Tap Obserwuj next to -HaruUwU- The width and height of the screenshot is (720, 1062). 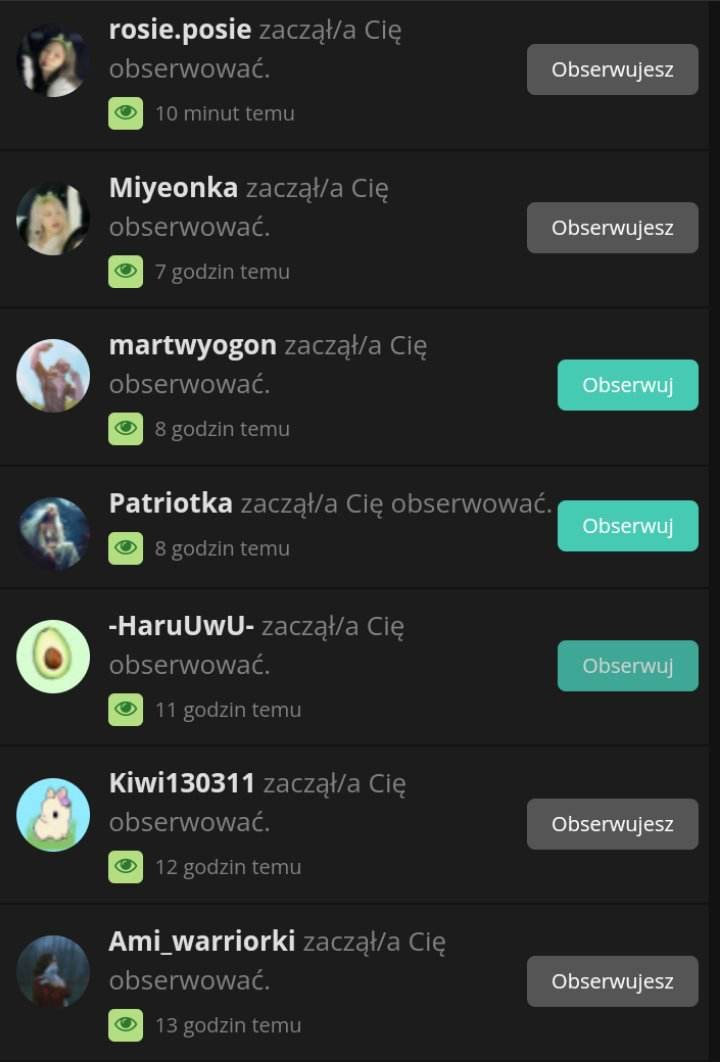pos(627,666)
